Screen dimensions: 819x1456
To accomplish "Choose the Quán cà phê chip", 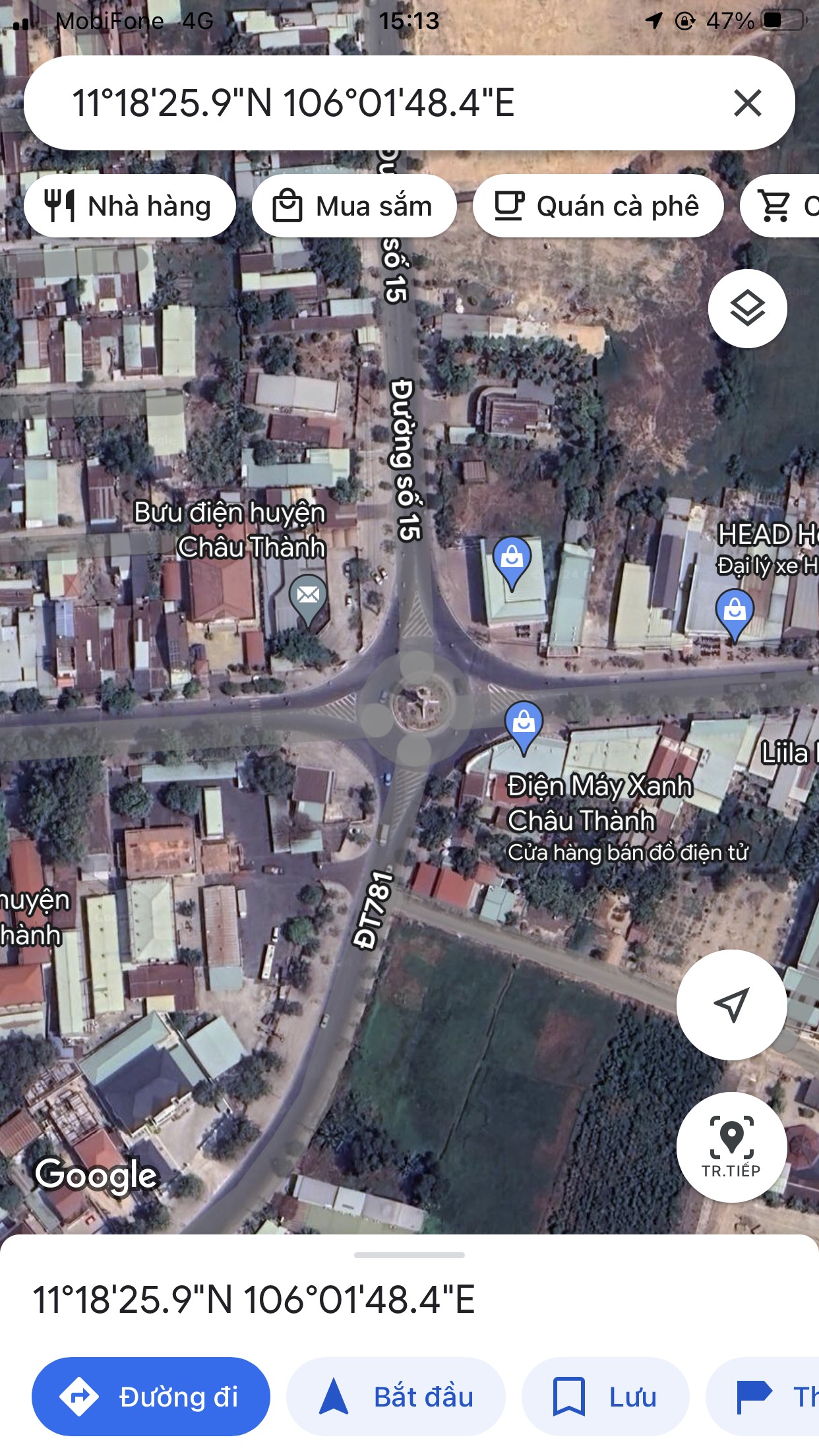I will tap(598, 206).
